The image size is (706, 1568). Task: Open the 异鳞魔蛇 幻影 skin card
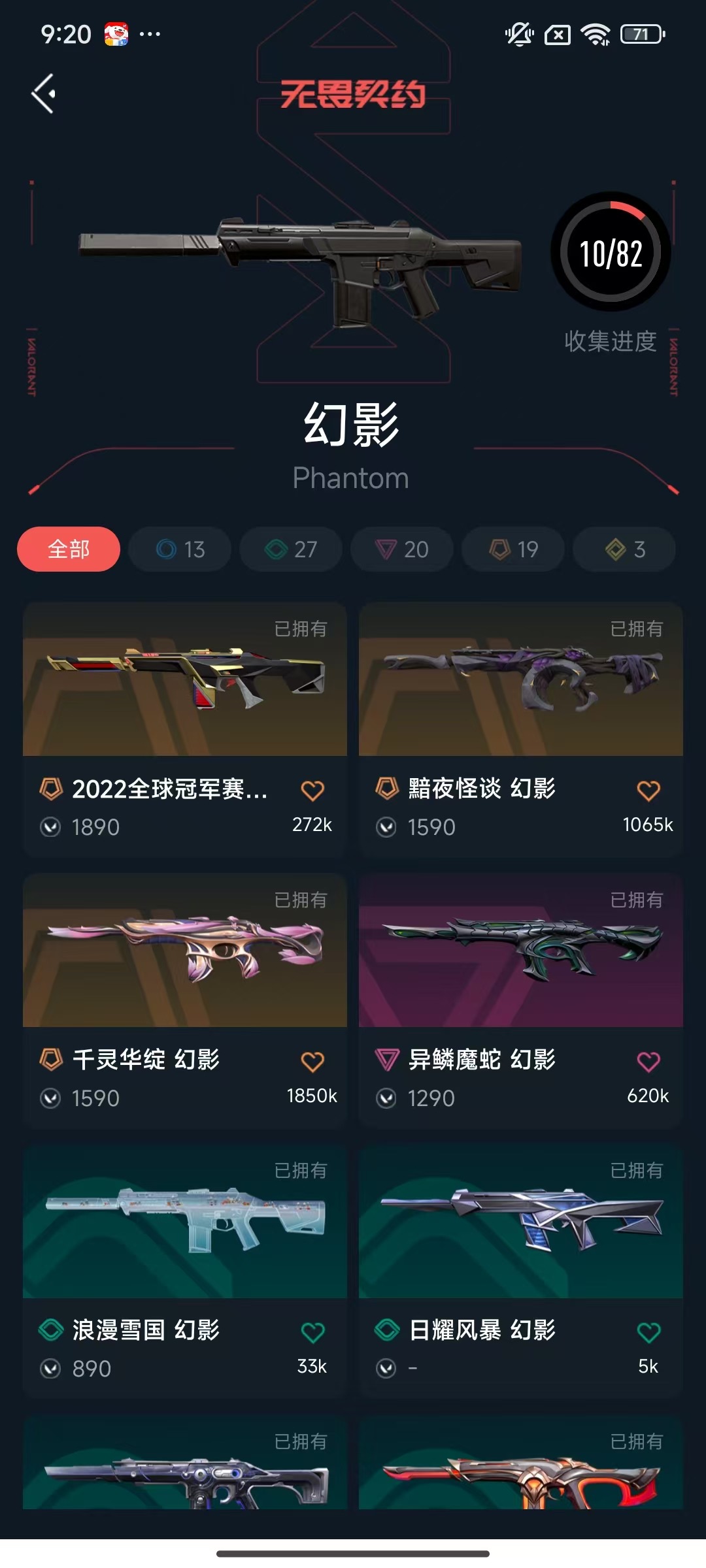click(x=521, y=951)
